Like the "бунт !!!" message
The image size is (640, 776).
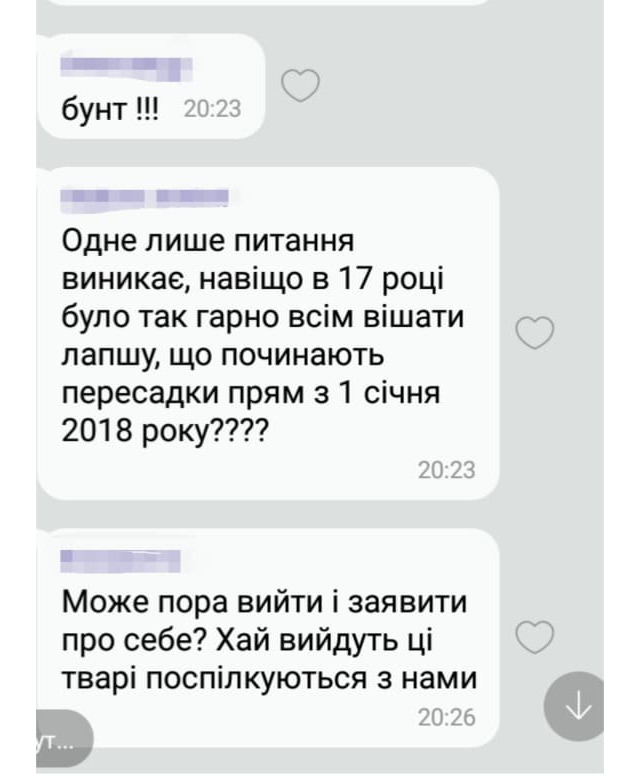point(300,86)
